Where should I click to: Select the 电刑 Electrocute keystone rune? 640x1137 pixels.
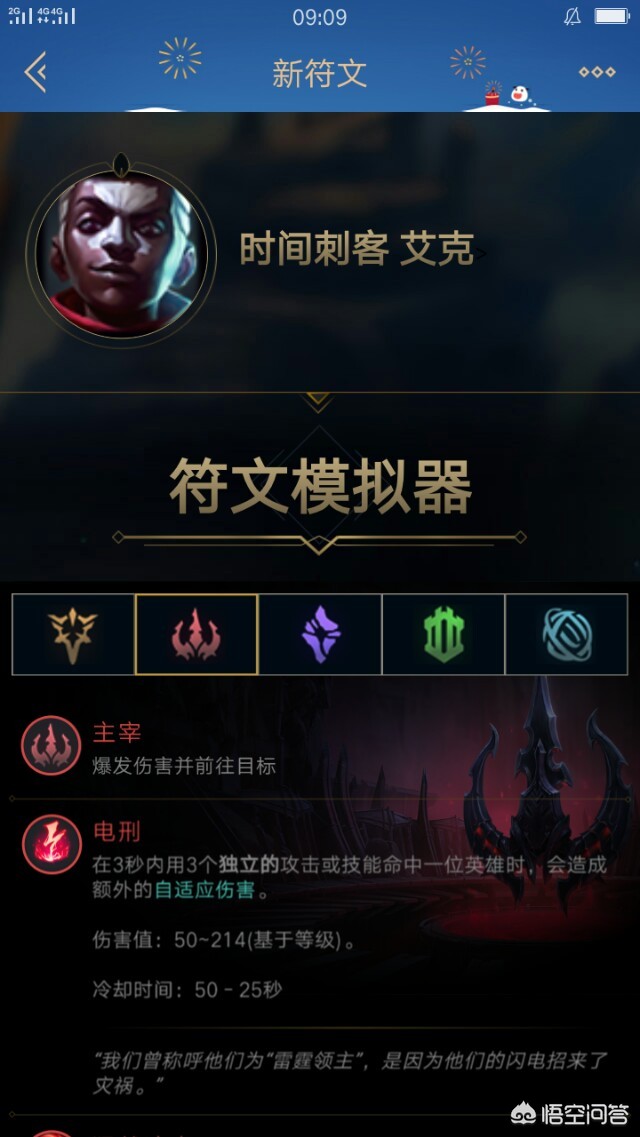[x=51, y=845]
